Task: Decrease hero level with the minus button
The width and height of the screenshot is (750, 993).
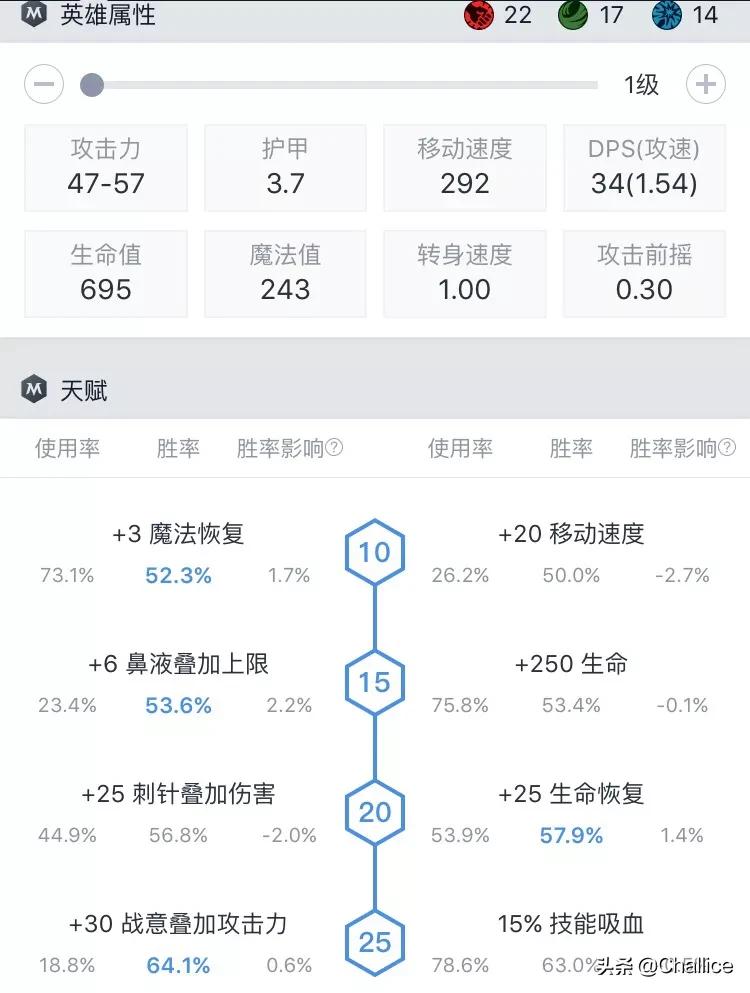Action: (x=44, y=84)
